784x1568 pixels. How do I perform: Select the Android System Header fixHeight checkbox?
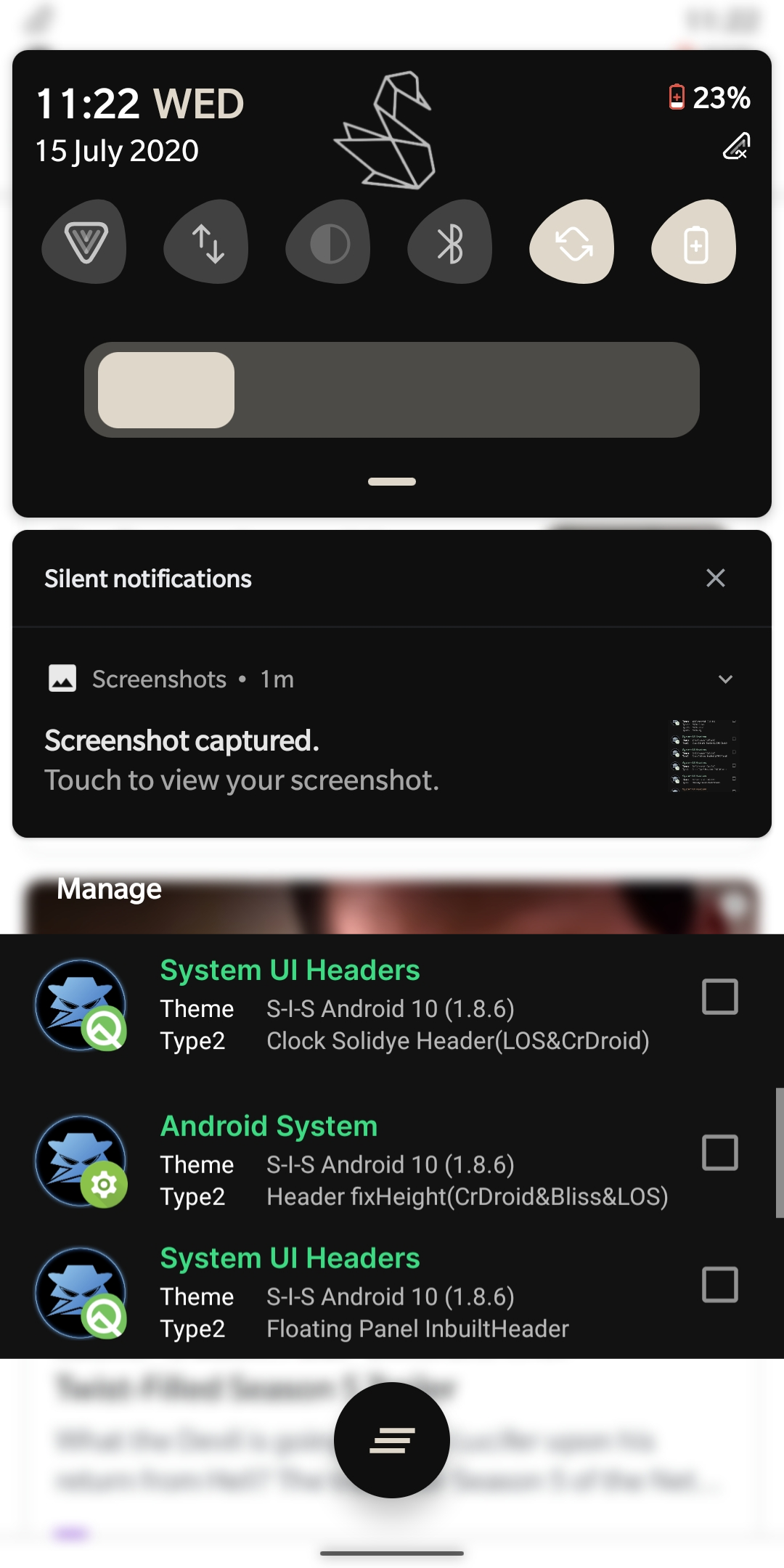click(719, 1152)
